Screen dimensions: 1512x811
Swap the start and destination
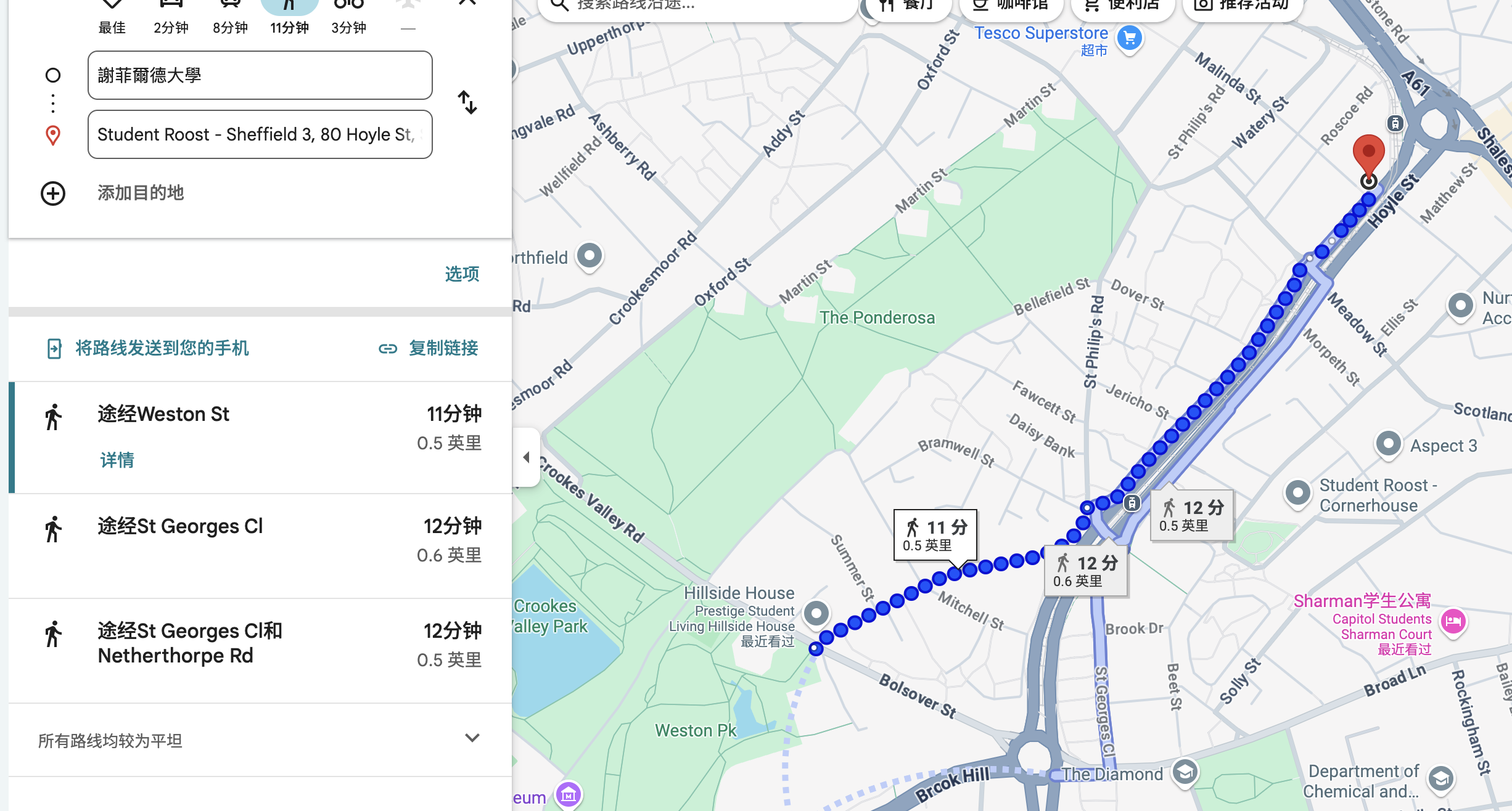(467, 102)
